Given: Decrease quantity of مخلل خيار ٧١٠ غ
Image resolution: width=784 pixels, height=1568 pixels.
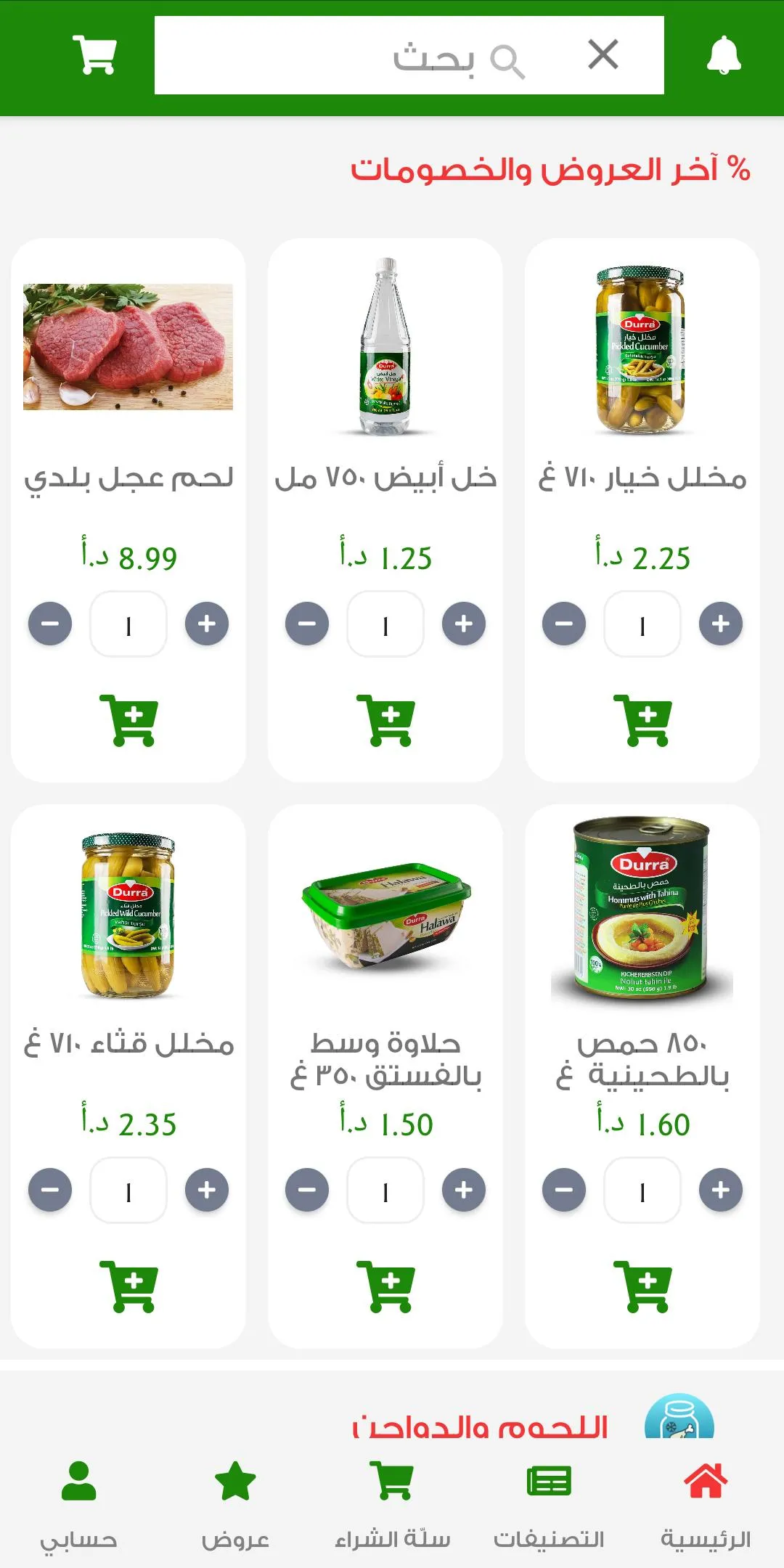Looking at the screenshot, I should (564, 624).
